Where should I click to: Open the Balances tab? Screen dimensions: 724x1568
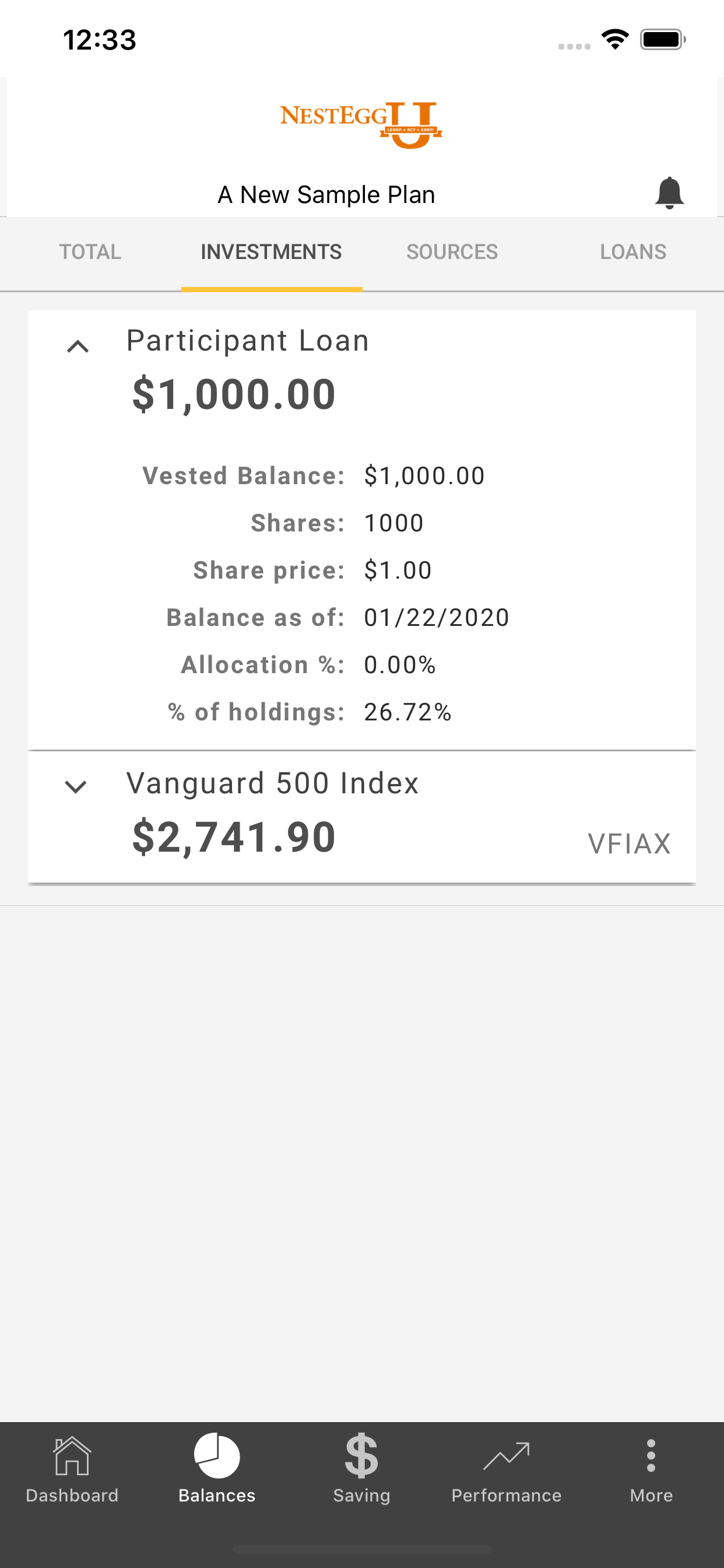pos(217,1470)
